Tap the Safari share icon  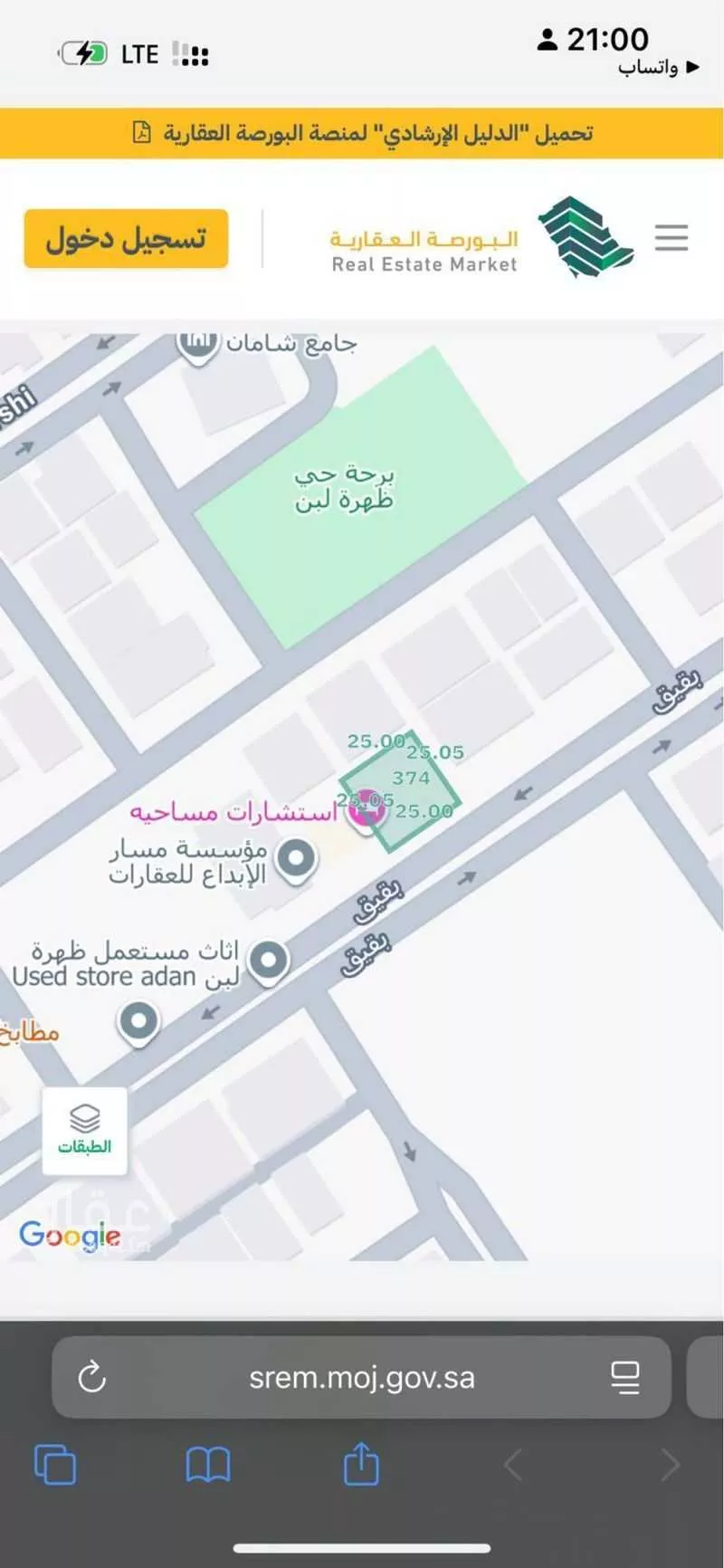tap(360, 1465)
